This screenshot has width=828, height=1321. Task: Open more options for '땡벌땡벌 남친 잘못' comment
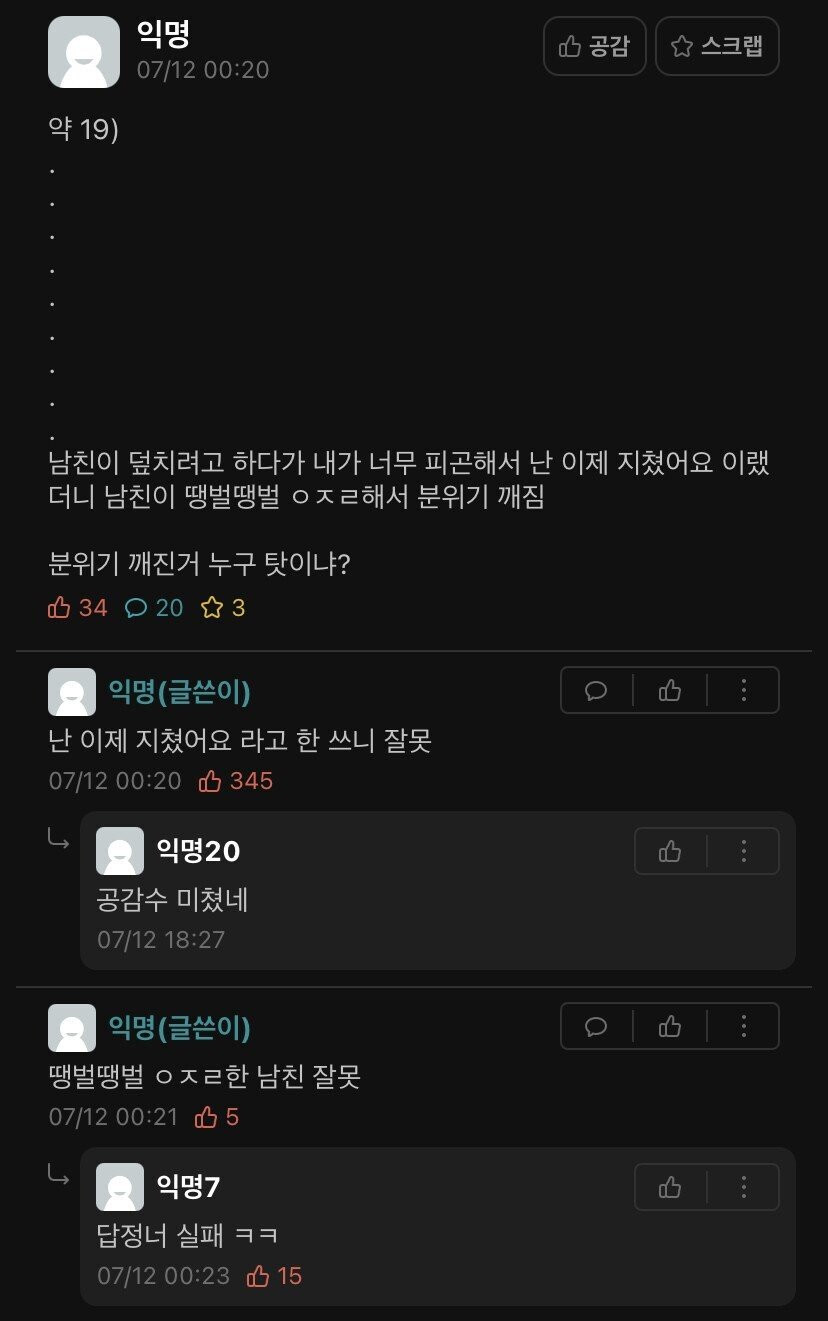[743, 1026]
